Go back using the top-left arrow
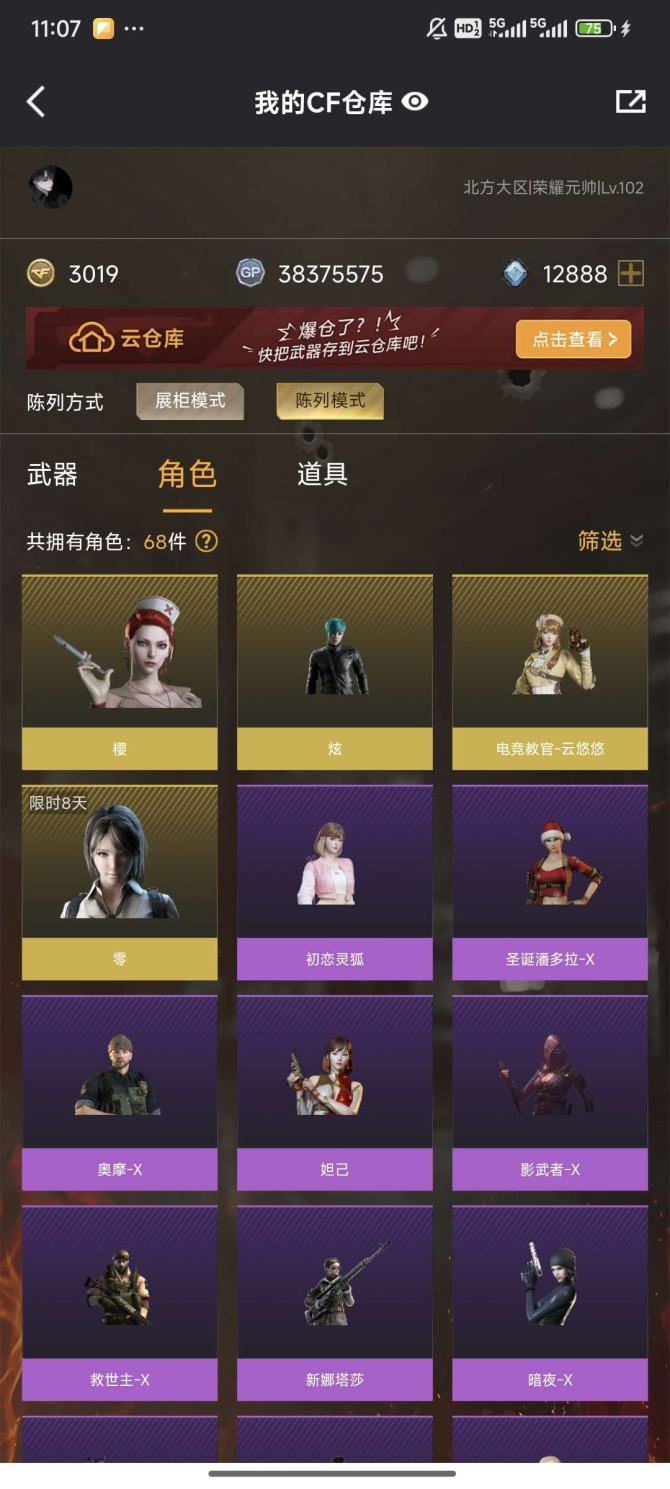 click(36, 101)
